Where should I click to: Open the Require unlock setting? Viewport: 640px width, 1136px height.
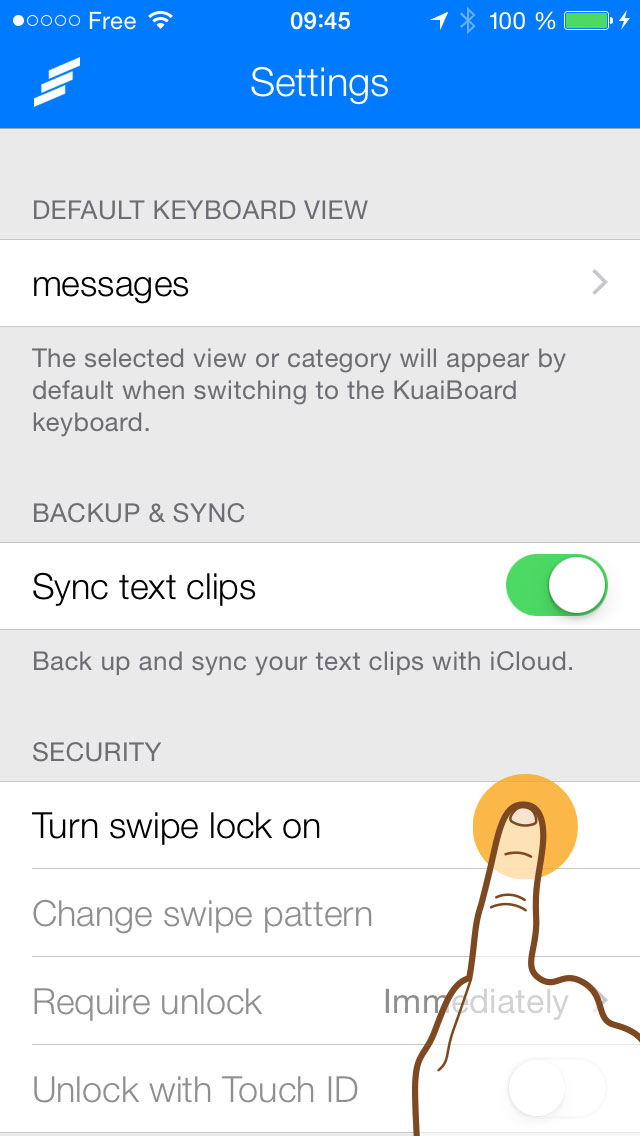pyautogui.click(x=320, y=1001)
